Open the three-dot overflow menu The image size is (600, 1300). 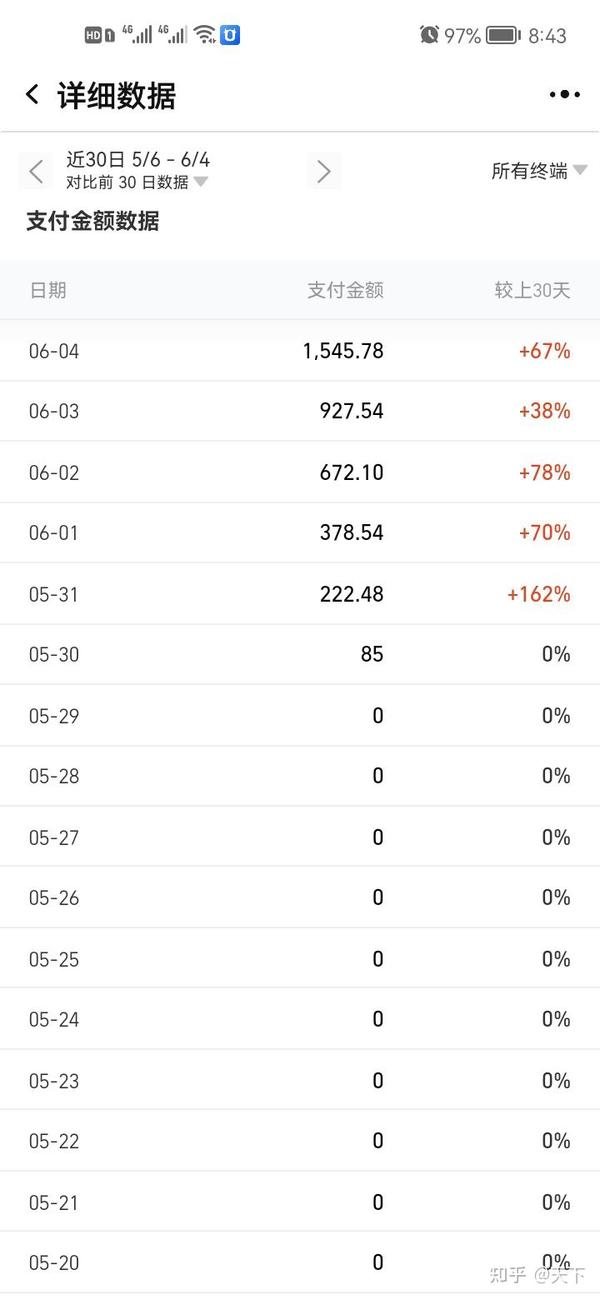tap(564, 95)
